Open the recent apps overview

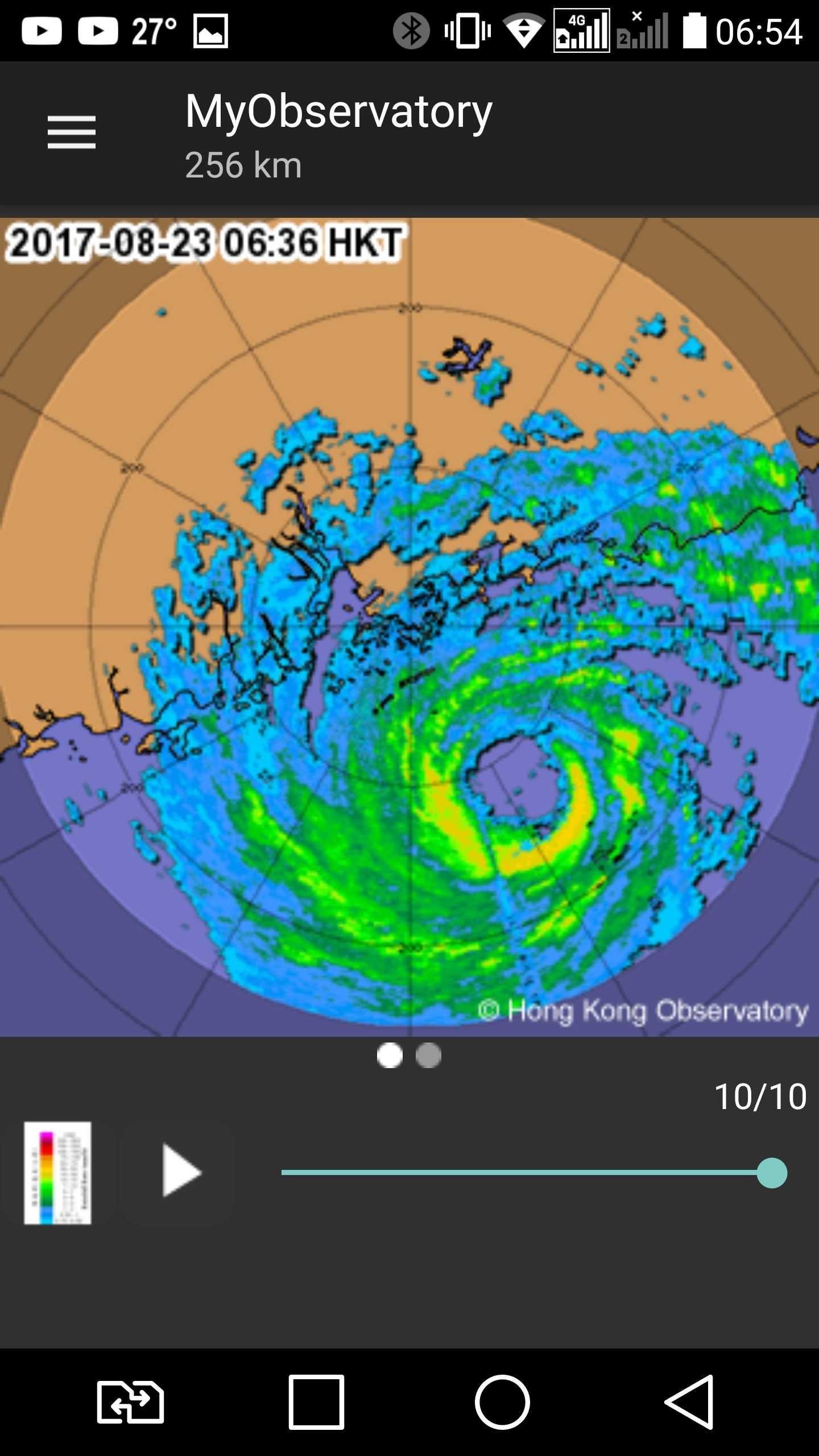(316, 1402)
